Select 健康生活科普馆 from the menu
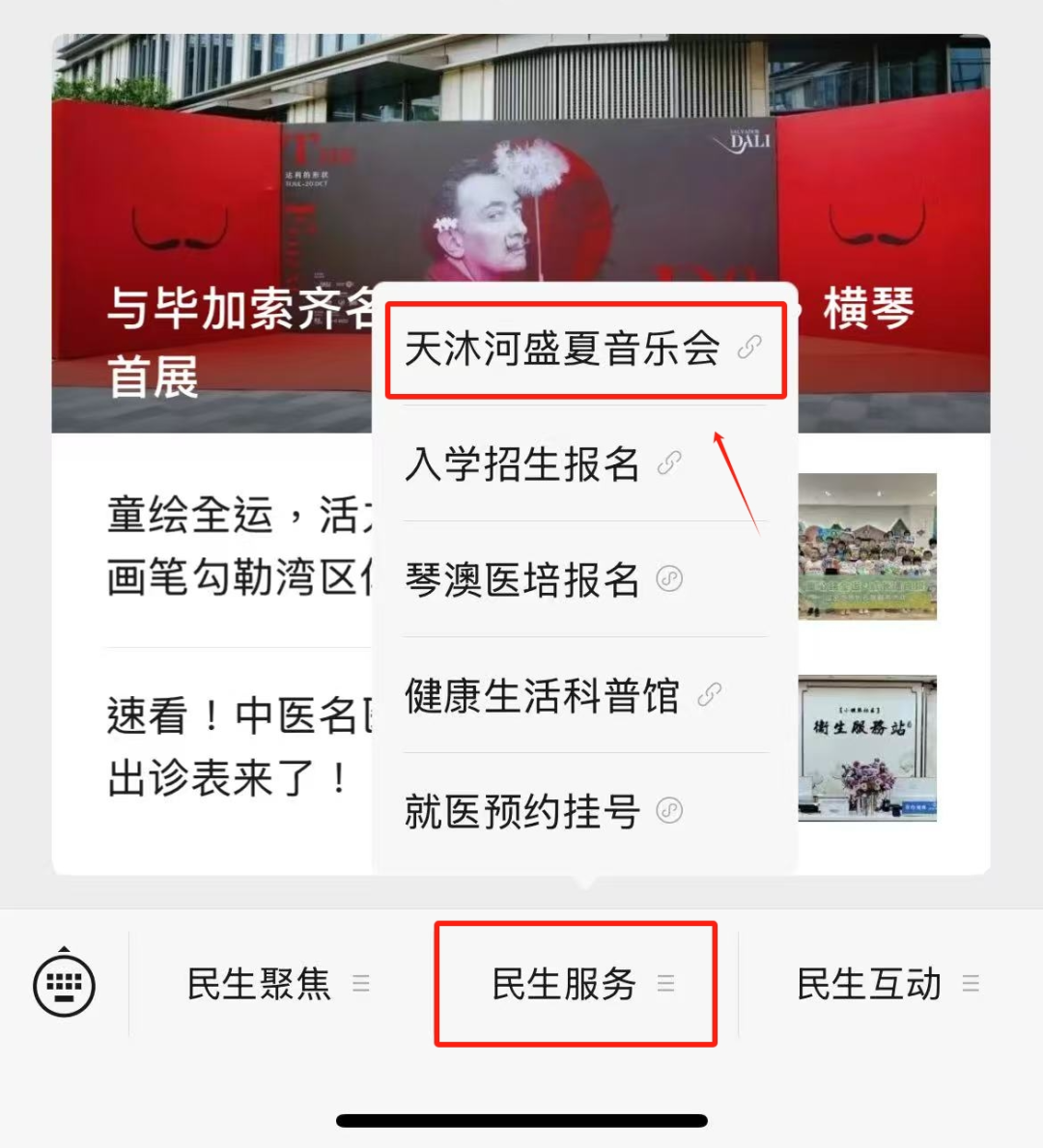This screenshot has width=1043, height=1148. 542,696
